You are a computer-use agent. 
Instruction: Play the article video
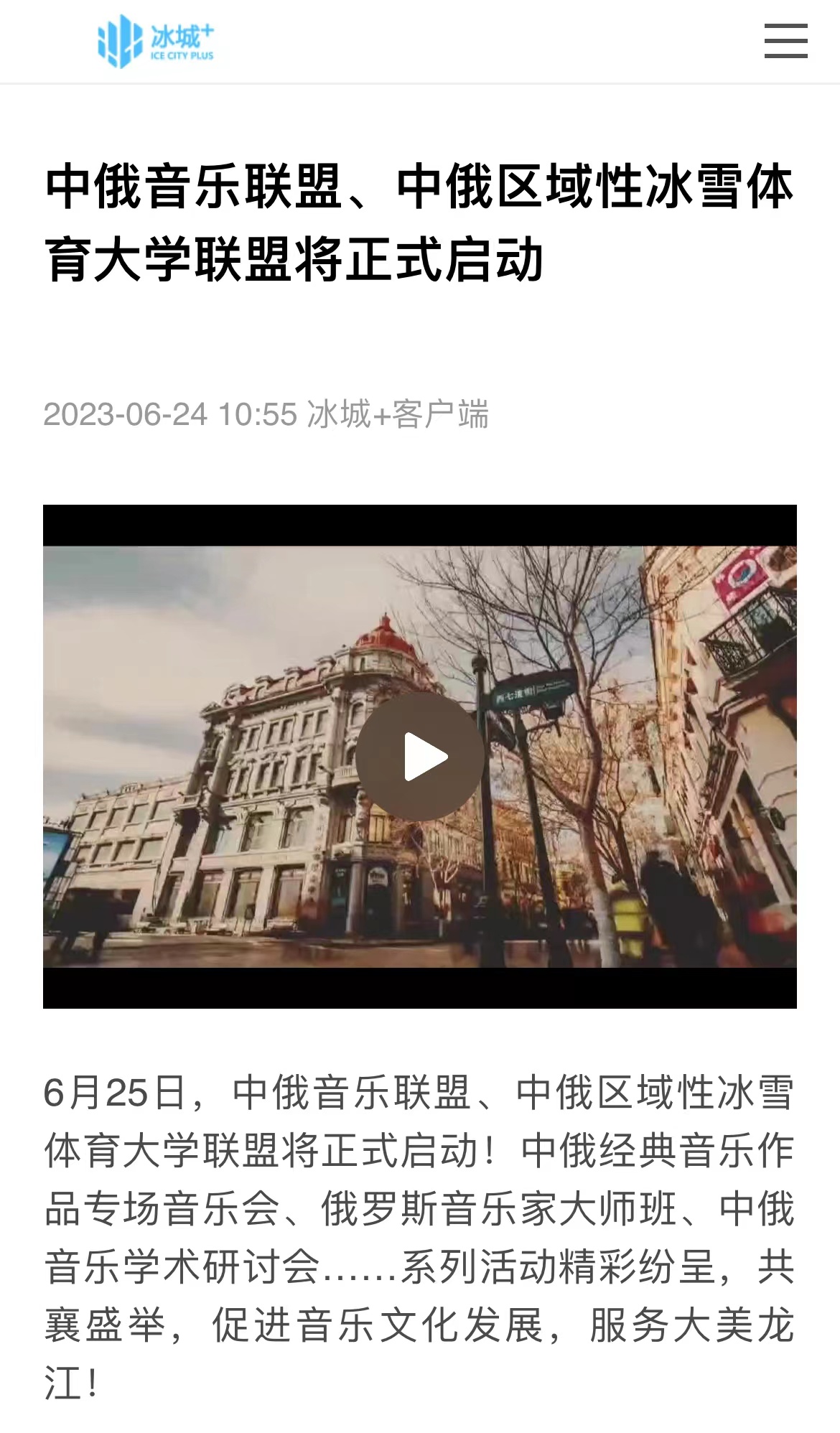[420, 756]
